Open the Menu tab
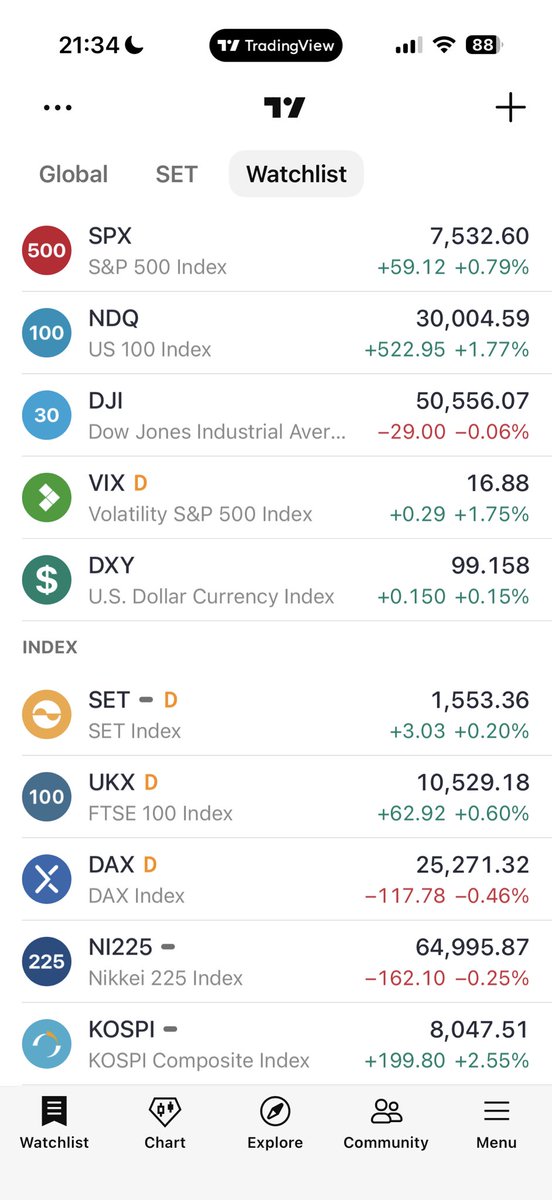 coord(496,1122)
